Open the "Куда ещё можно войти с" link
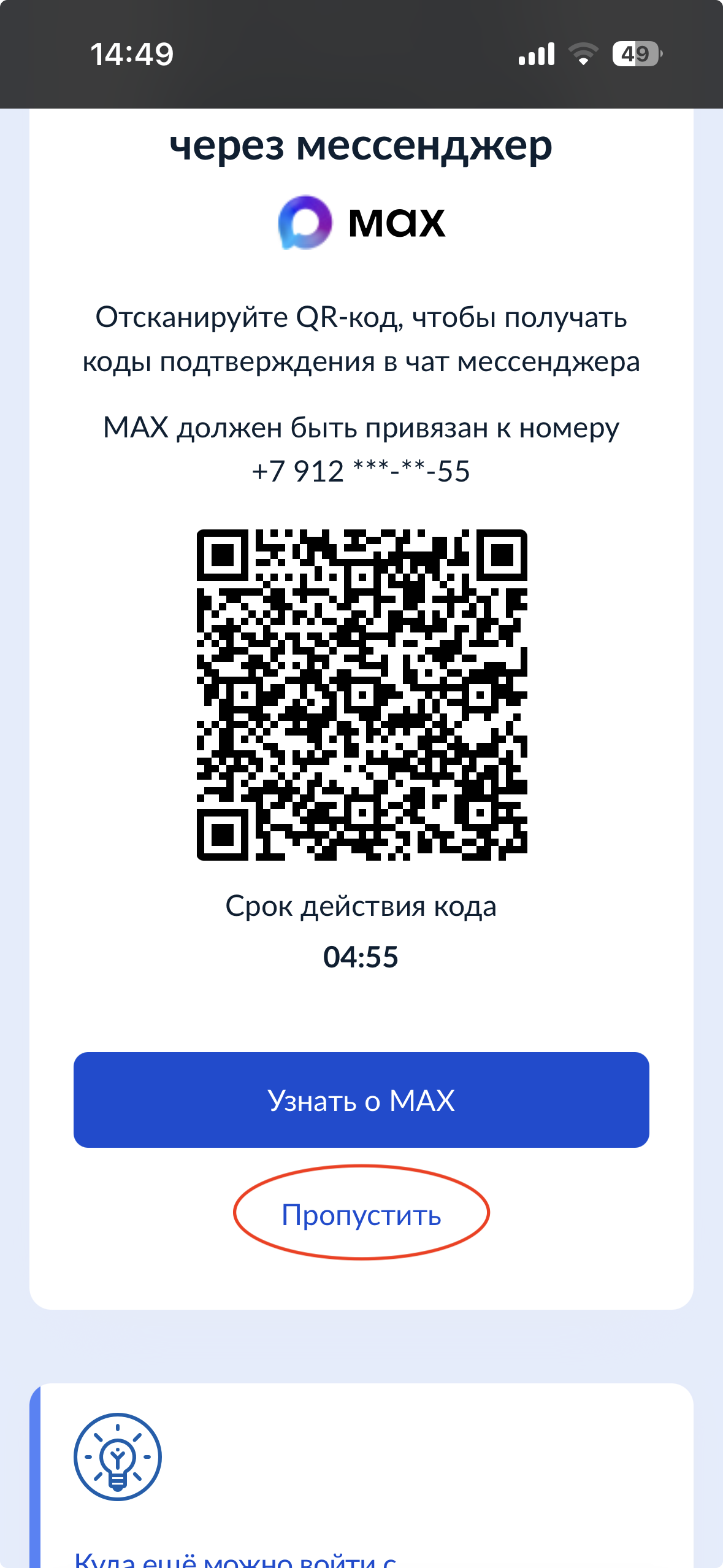 tap(235, 1558)
